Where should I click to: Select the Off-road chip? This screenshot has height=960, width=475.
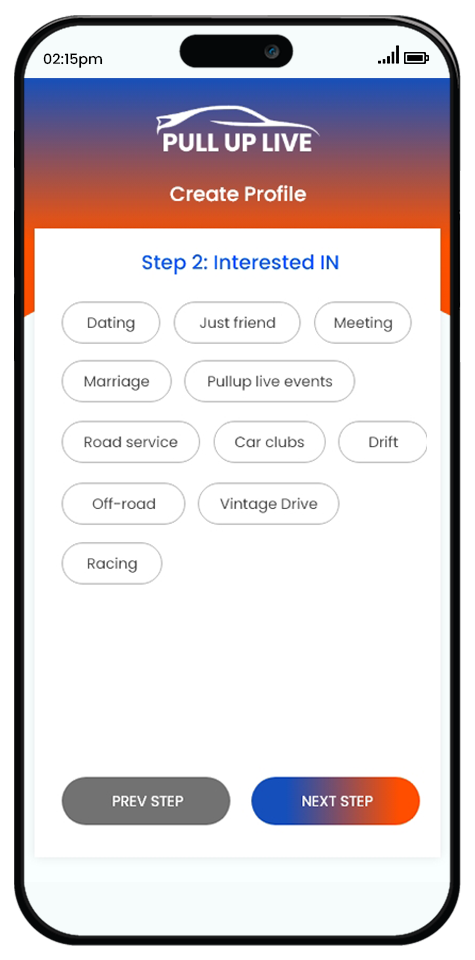pyautogui.click(x=124, y=504)
